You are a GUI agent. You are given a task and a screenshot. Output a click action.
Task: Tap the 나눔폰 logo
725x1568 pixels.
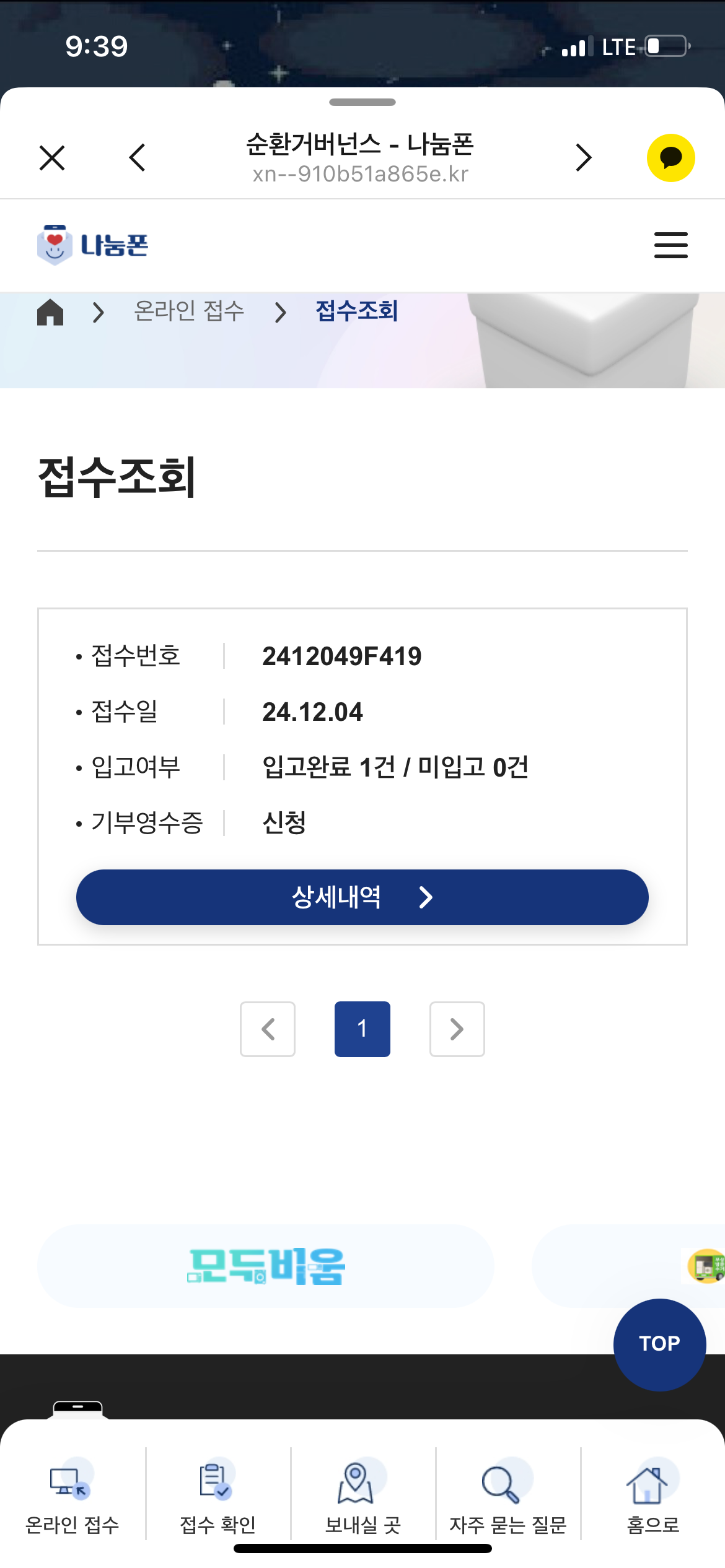(93, 245)
